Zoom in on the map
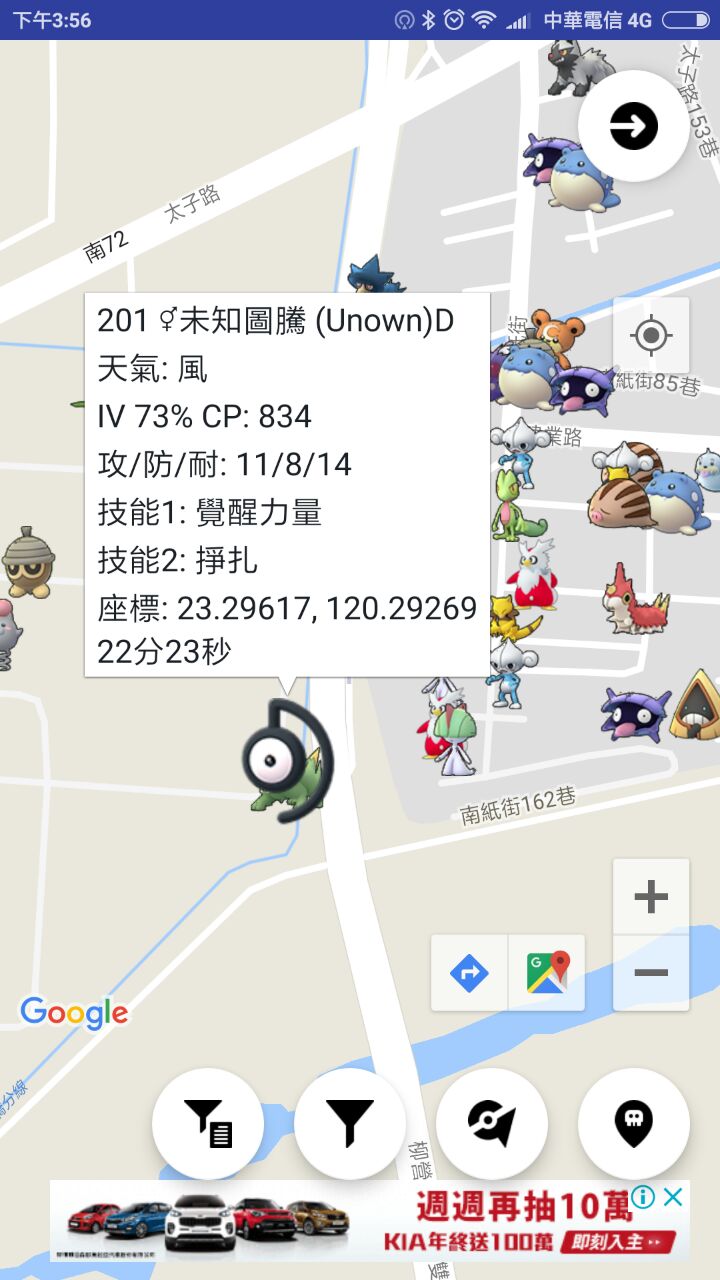Image resolution: width=720 pixels, height=1280 pixels. (x=651, y=897)
